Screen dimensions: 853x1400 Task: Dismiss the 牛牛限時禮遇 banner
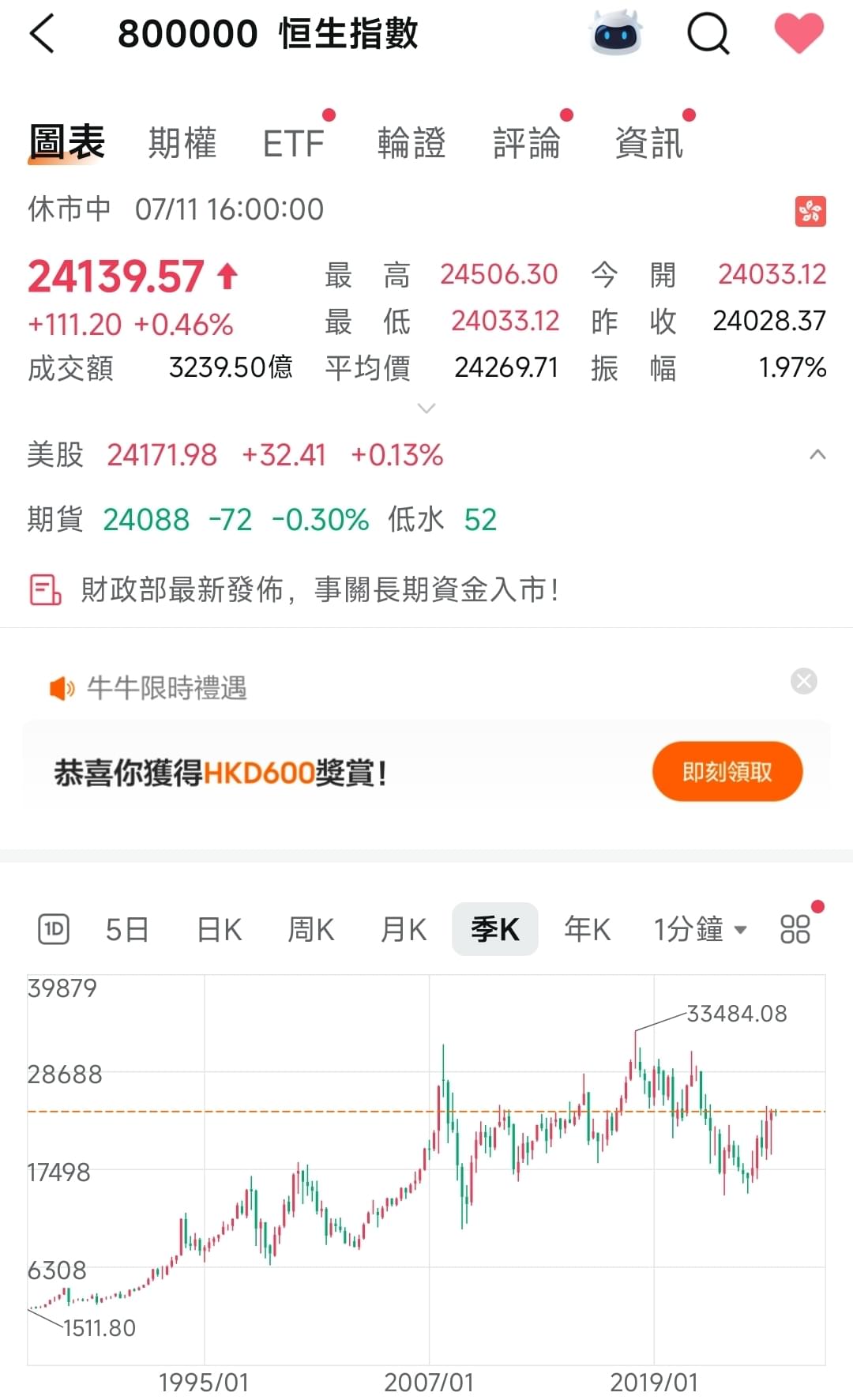tap(804, 681)
